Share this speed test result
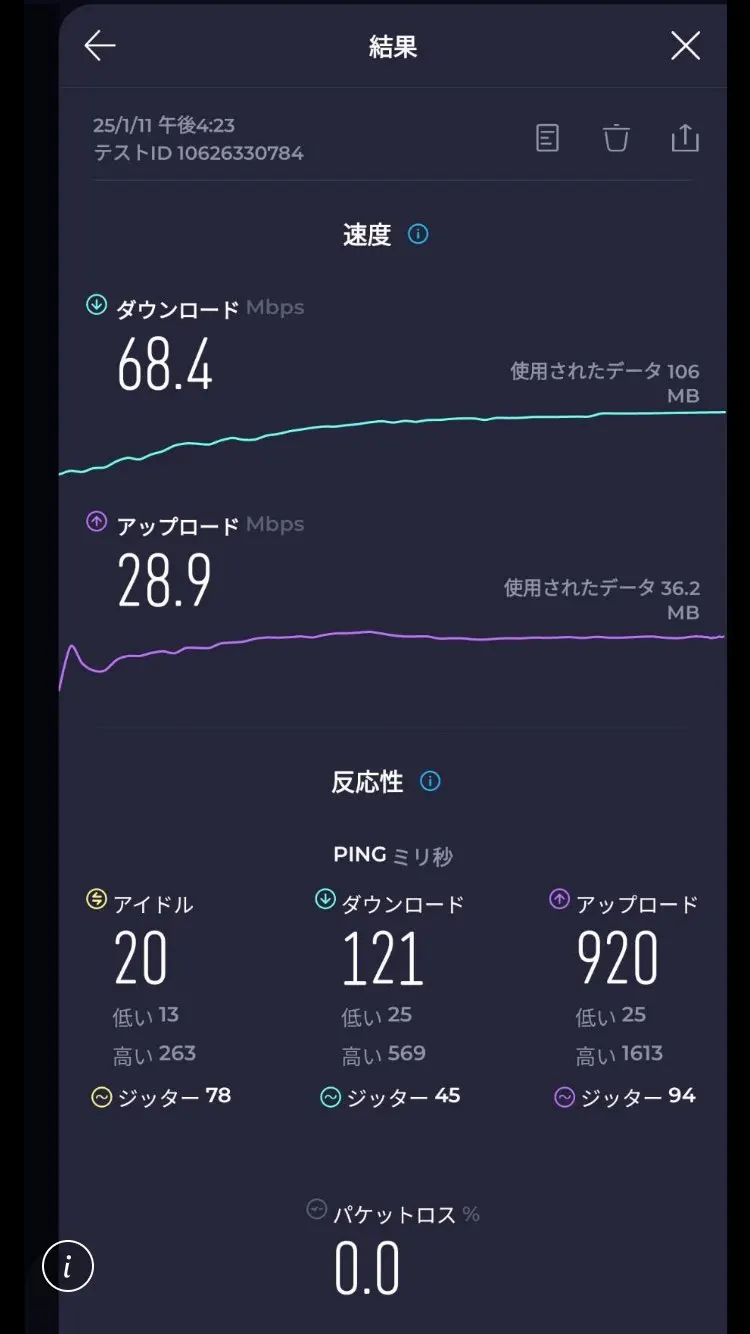 [x=685, y=138]
